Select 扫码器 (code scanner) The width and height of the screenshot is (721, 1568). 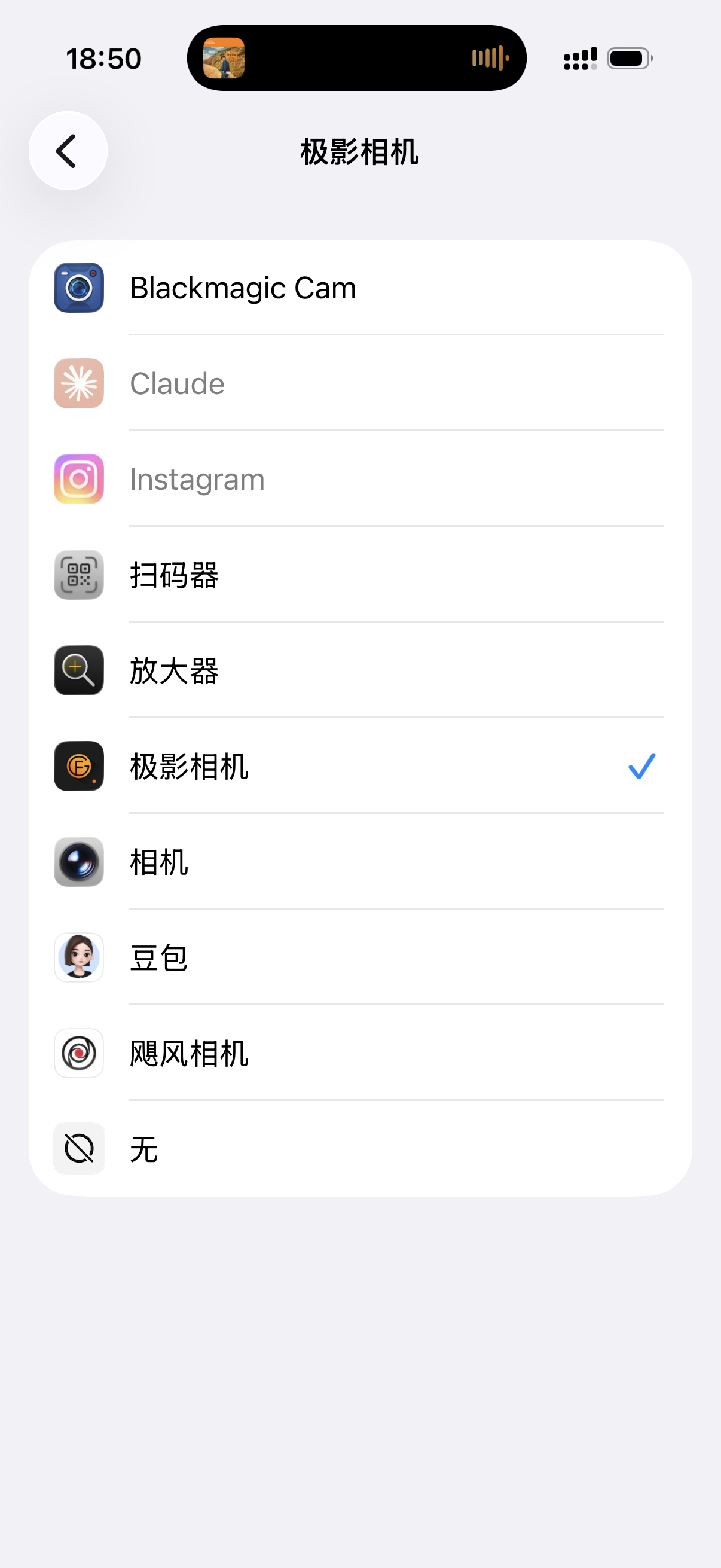(x=360, y=575)
